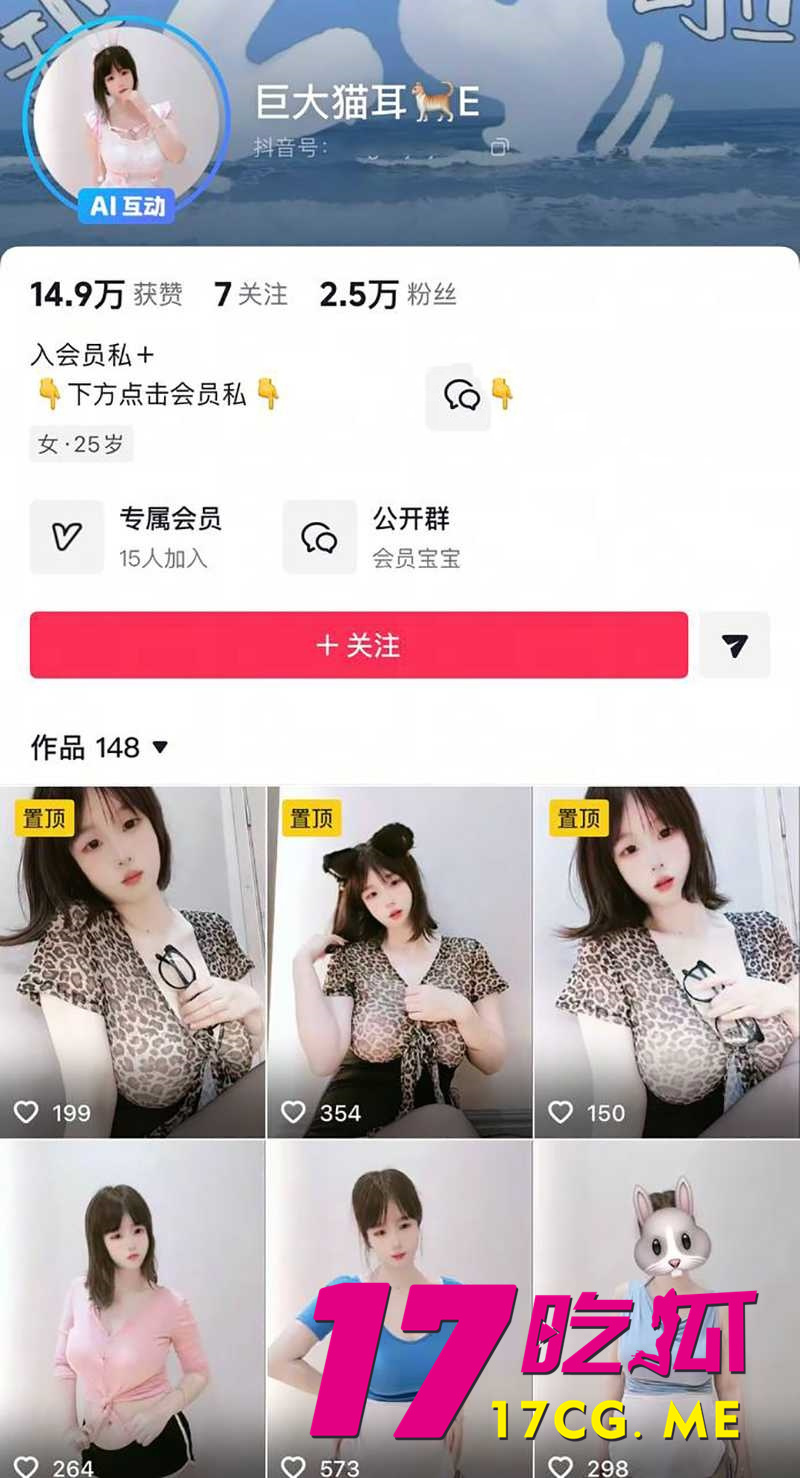The width and height of the screenshot is (800, 1478).
Task: Tap the 女·25岁 info tag
Action: tap(81, 444)
